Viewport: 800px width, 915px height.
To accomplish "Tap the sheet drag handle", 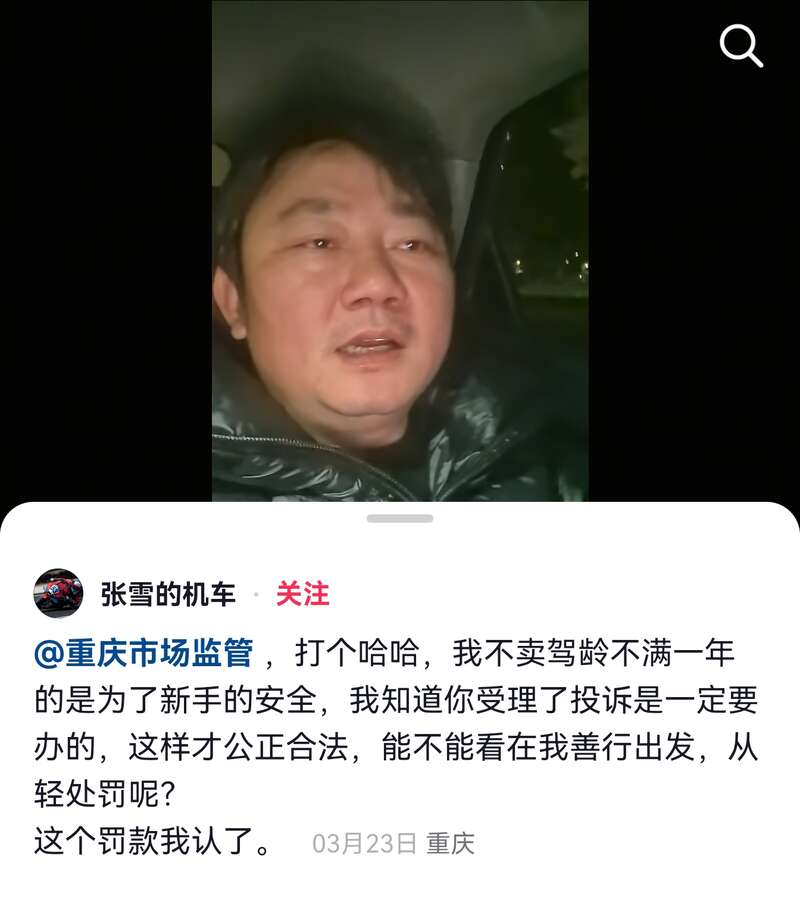I will (x=399, y=518).
